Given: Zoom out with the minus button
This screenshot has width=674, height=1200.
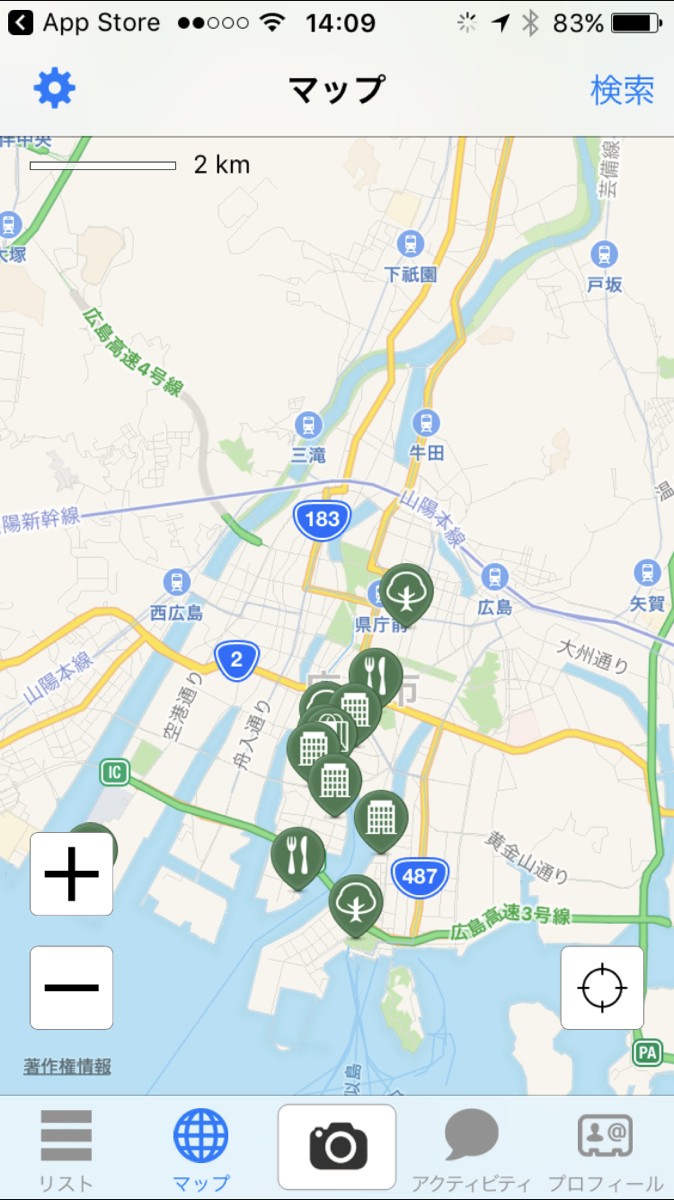Looking at the screenshot, I should click(72, 987).
